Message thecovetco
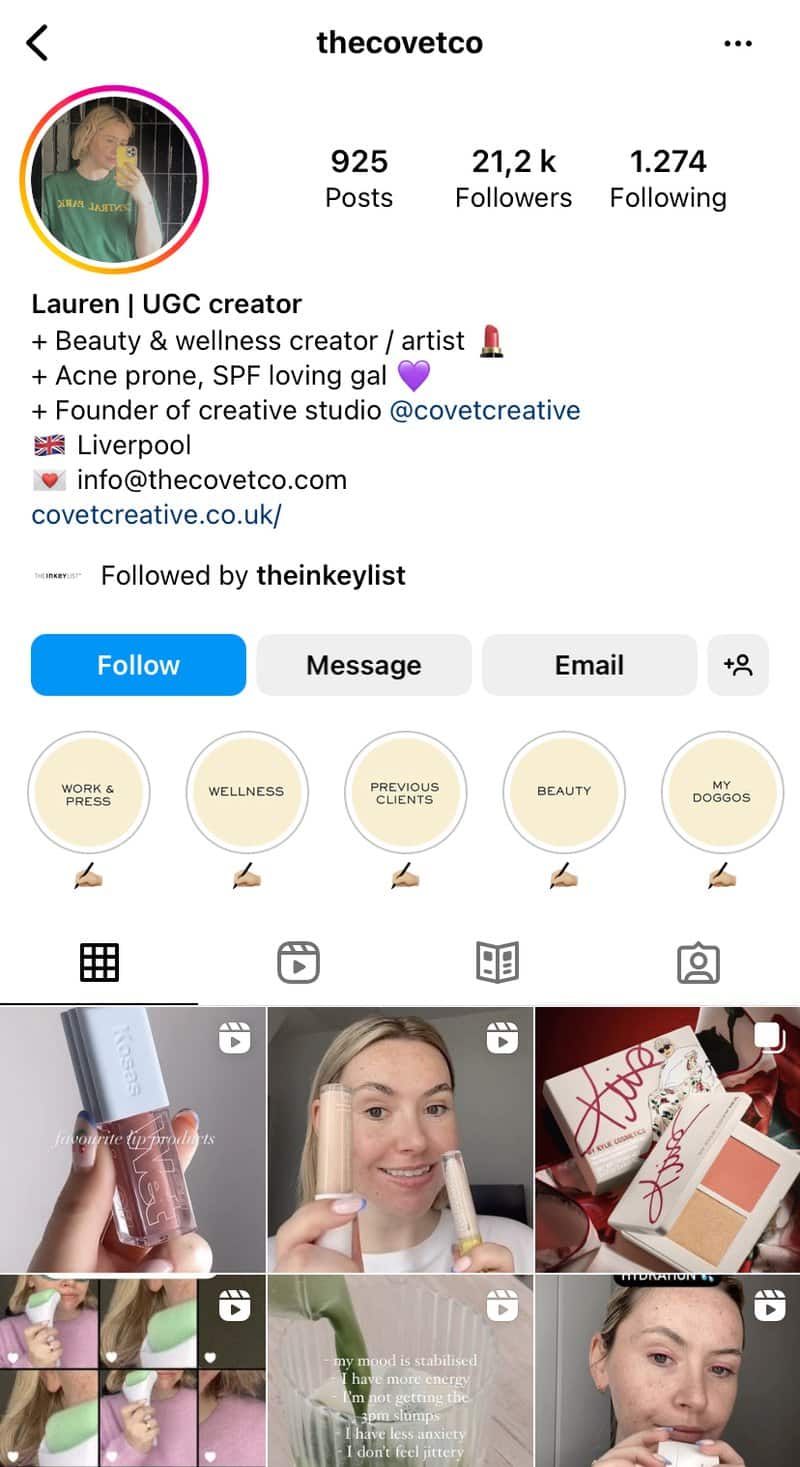Viewport: 800px width, 1467px height. [x=364, y=665]
